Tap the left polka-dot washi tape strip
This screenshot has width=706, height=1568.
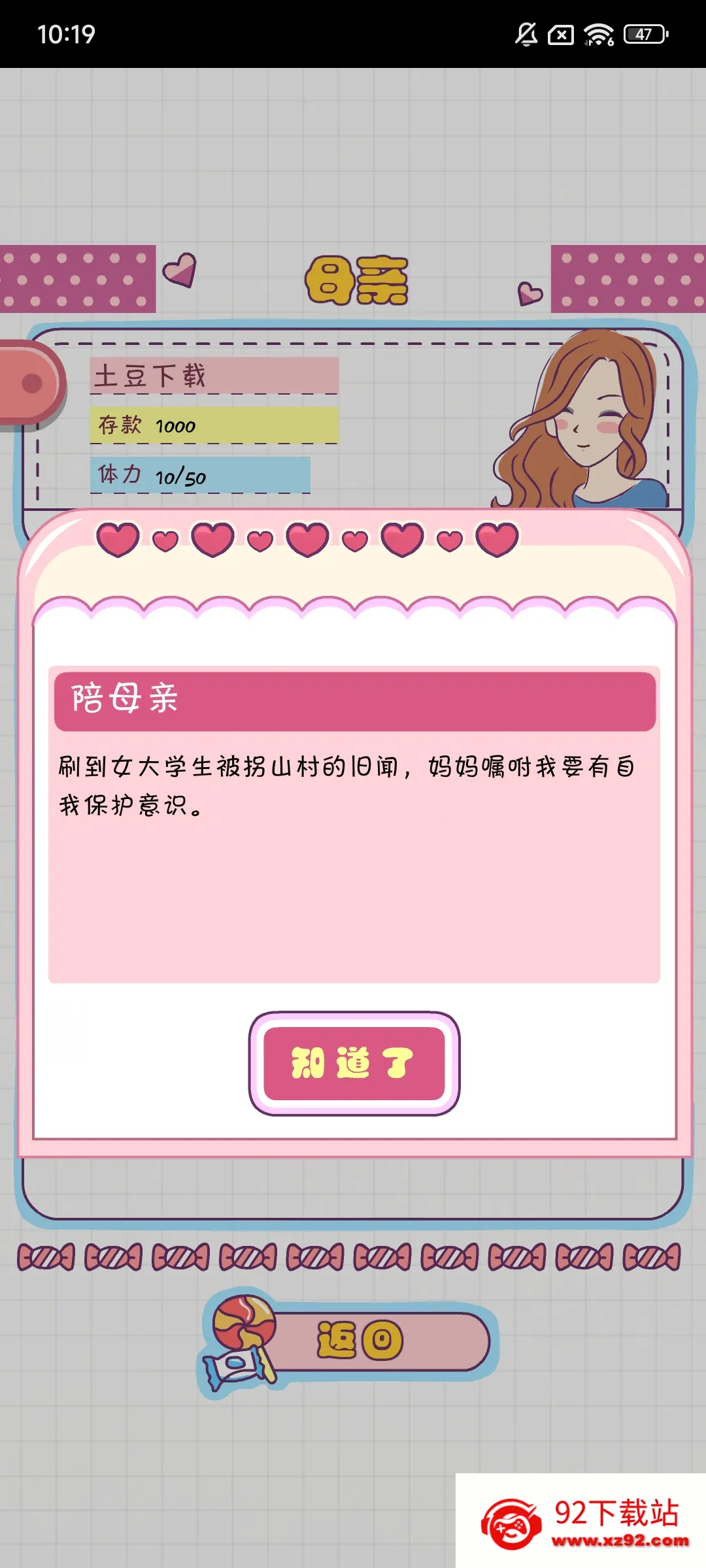78,280
